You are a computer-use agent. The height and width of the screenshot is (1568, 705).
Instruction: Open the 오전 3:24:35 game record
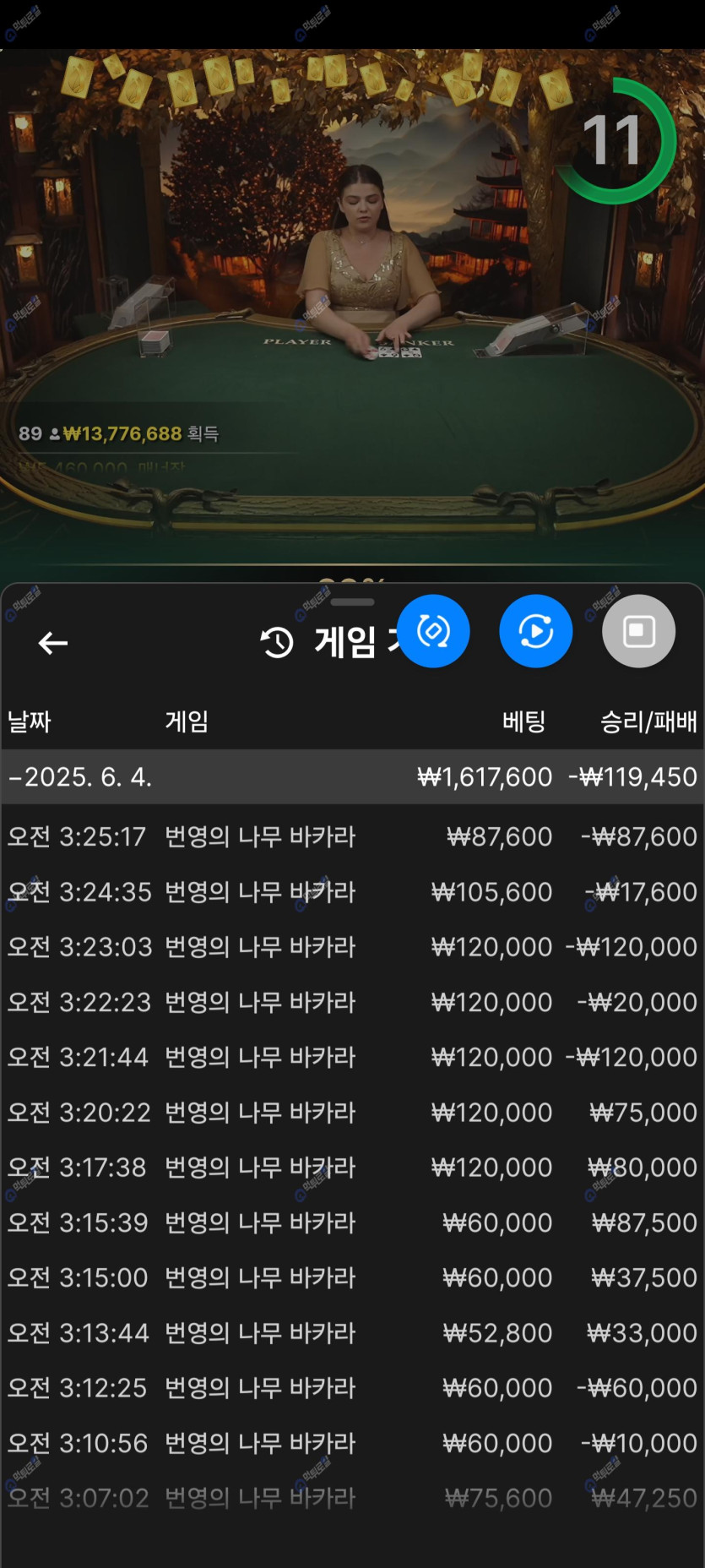tap(352, 891)
